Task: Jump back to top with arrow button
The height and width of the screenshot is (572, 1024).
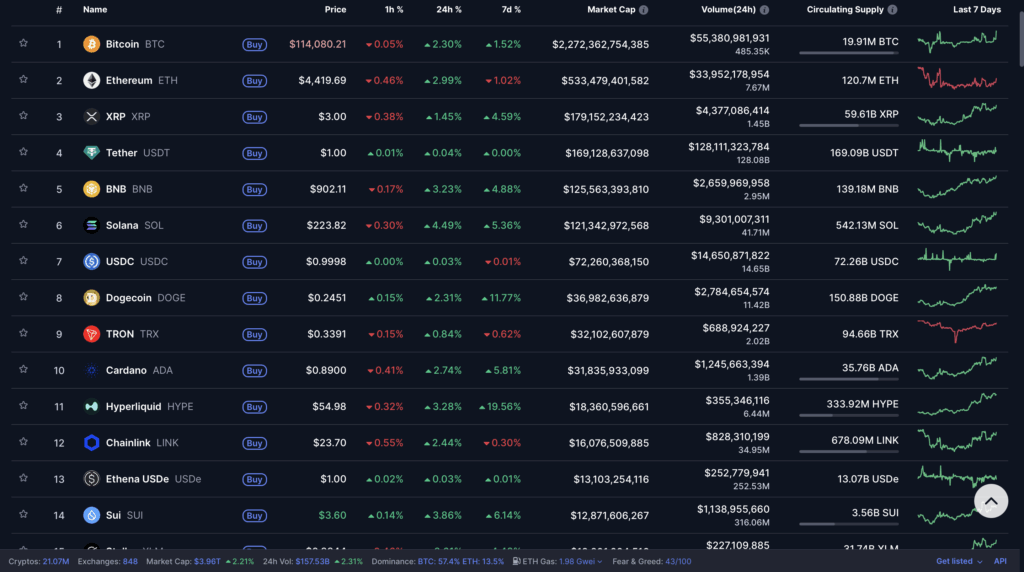Action: click(990, 500)
